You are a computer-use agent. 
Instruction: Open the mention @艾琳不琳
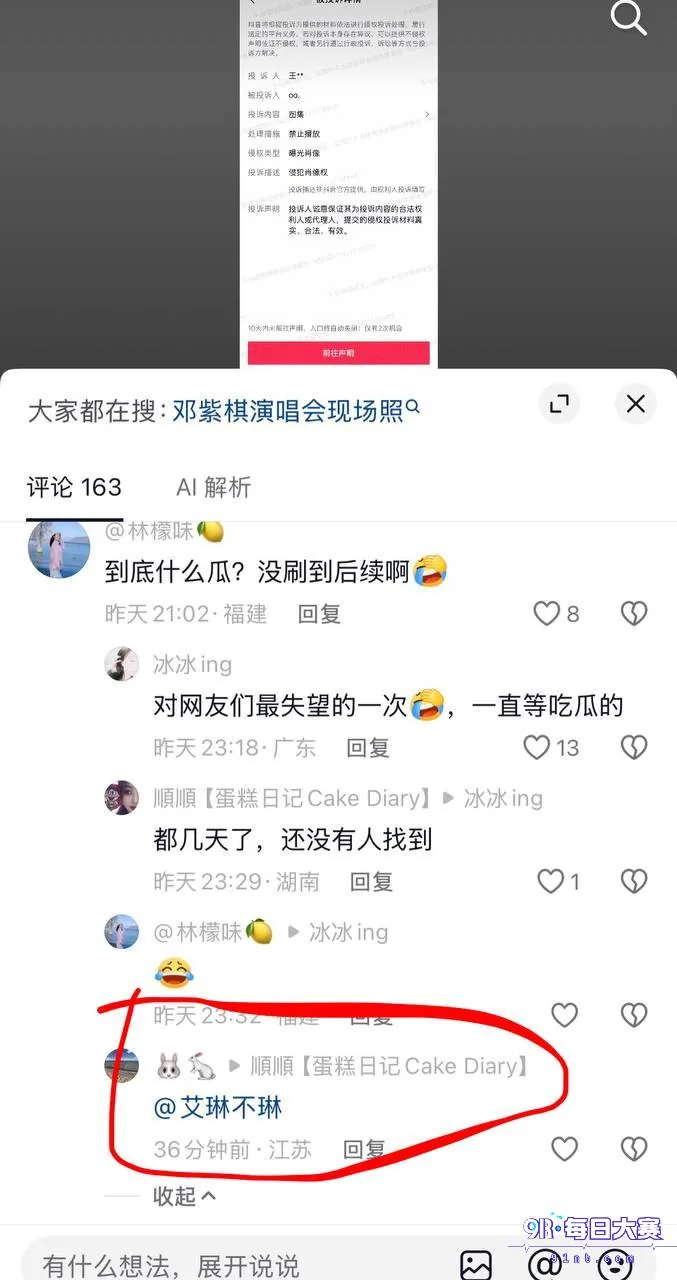(x=218, y=1107)
